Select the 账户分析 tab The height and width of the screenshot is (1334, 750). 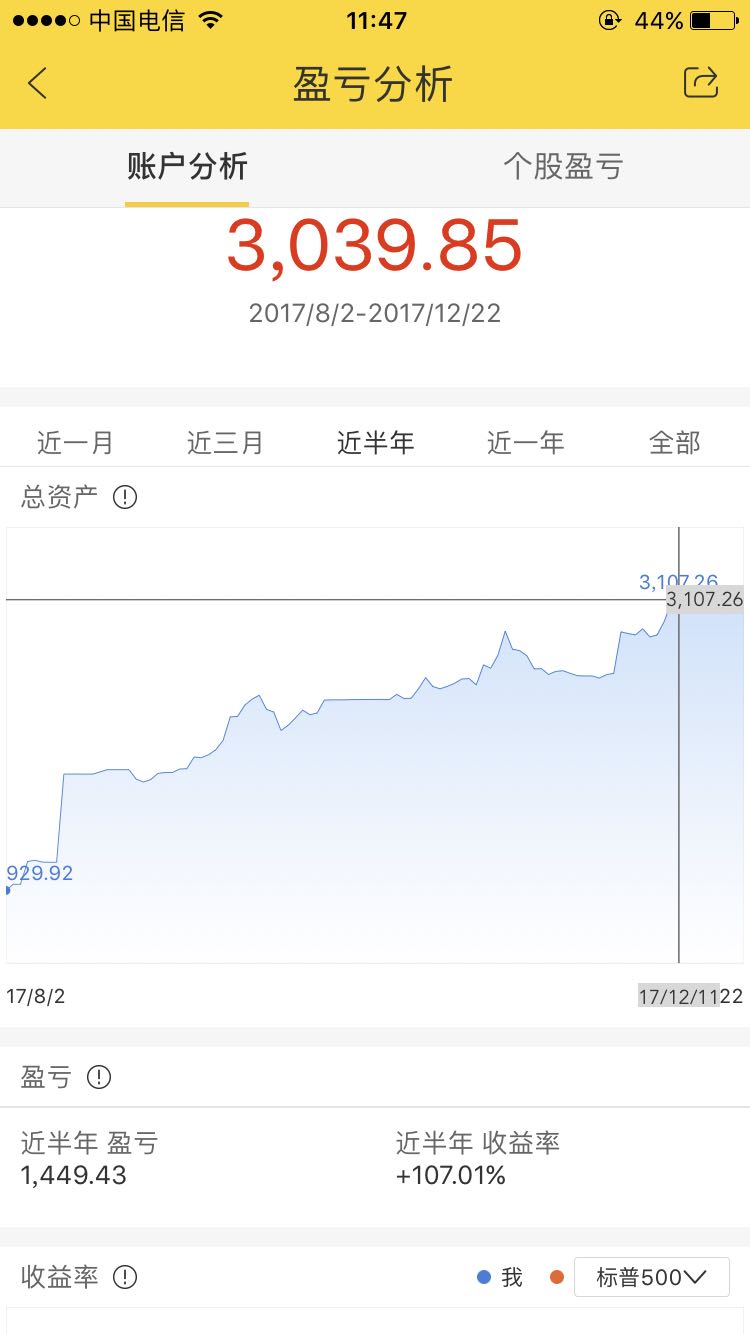(187, 166)
